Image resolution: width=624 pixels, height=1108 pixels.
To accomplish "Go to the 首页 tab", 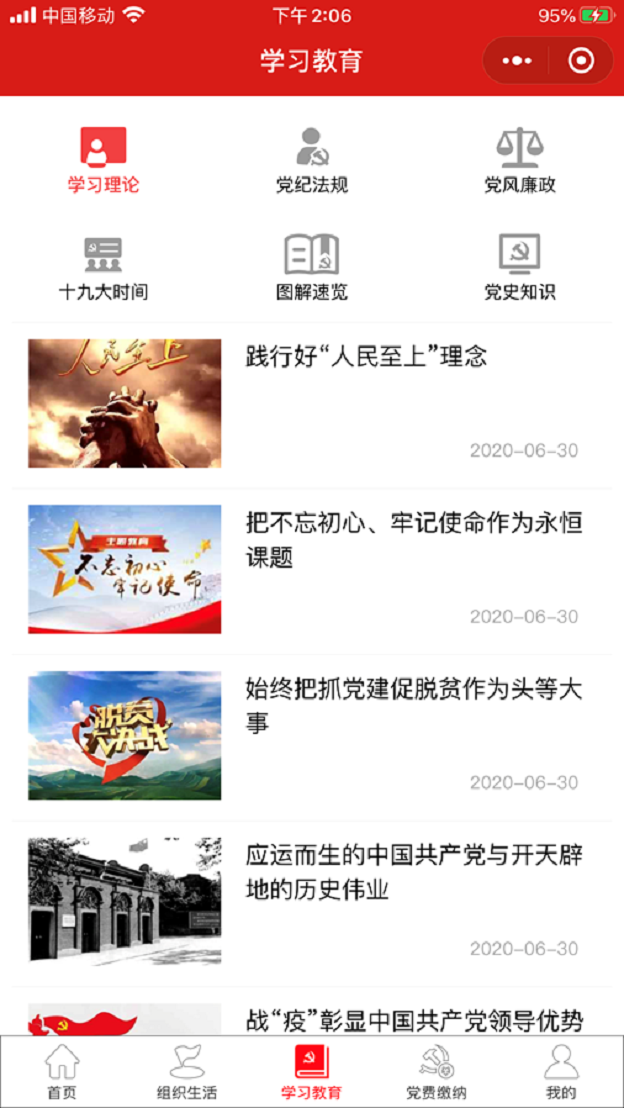I will tap(62, 1072).
